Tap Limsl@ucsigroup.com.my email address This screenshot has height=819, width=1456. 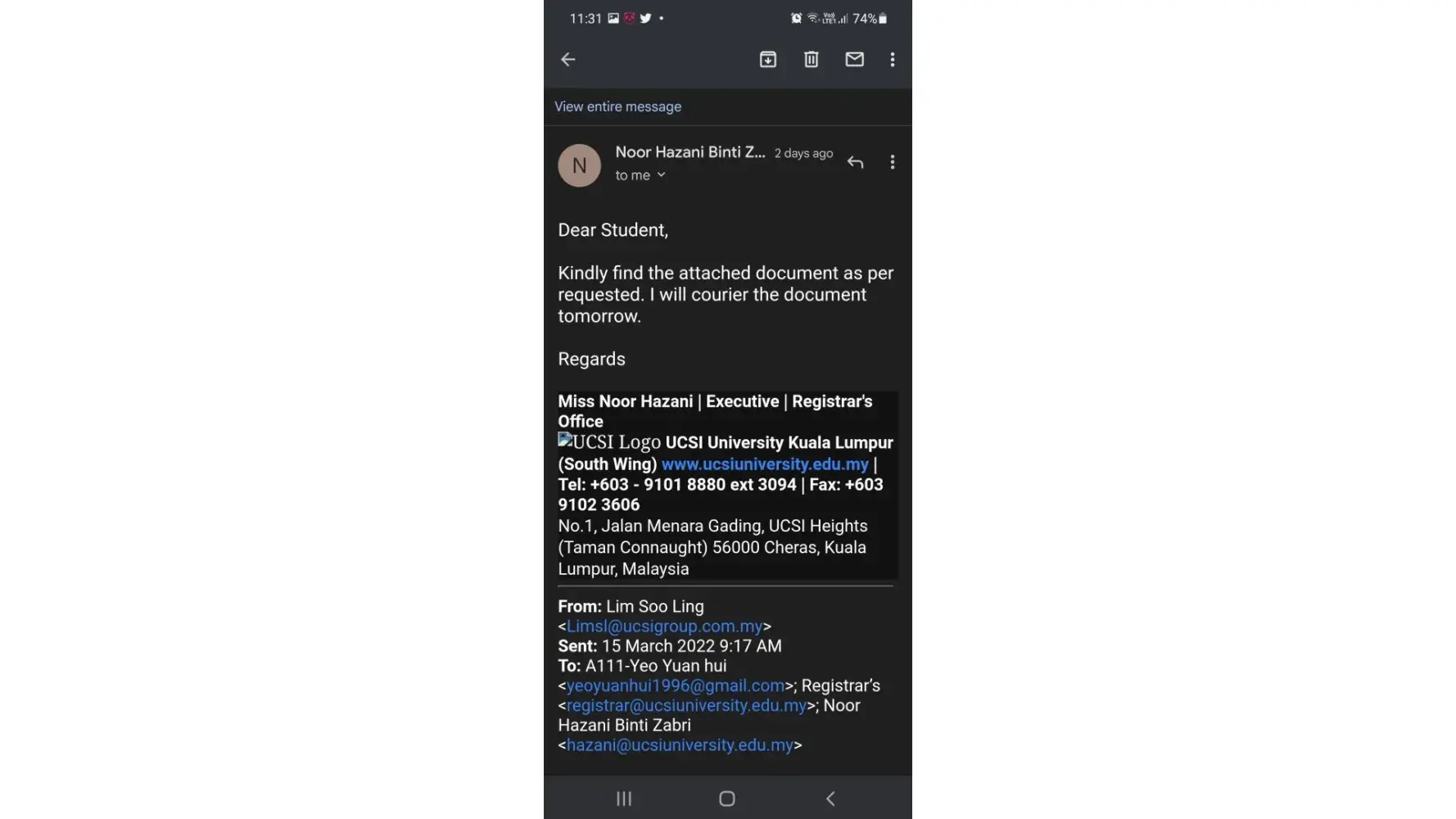664,627
